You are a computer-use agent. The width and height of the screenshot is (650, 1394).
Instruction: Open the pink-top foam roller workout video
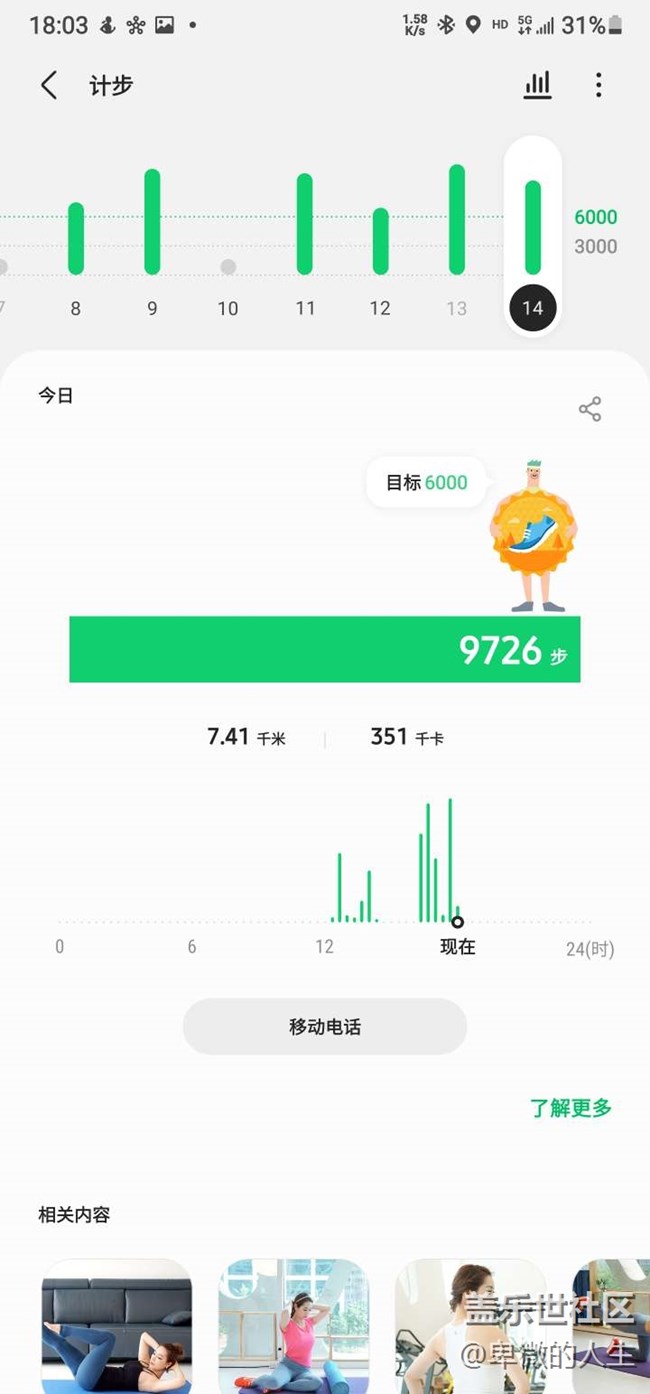(x=293, y=1325)
